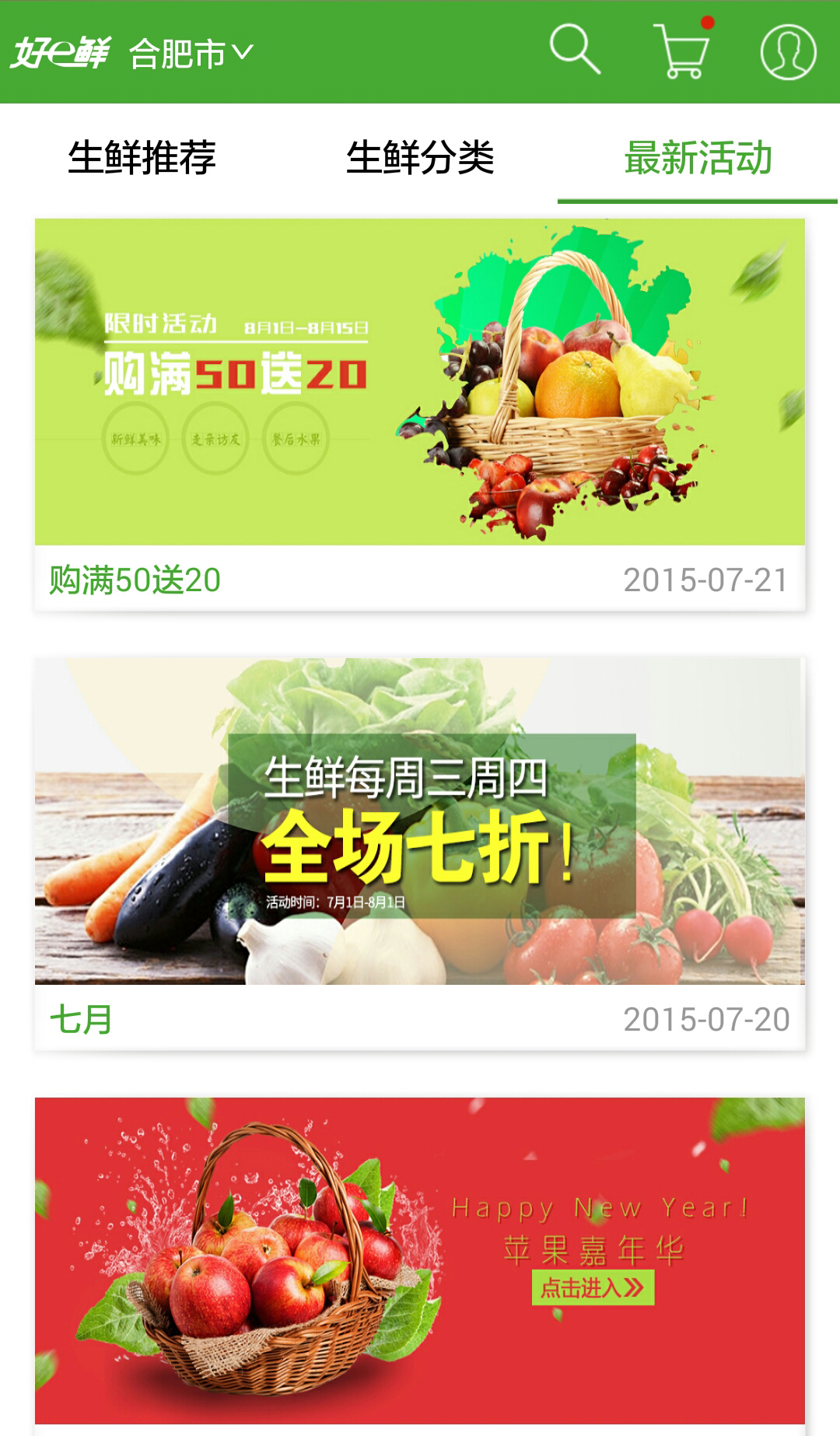The height and width of the screenshot is (1436, 840).
Task: Select the 最新活动 tab
Action: 698,158
